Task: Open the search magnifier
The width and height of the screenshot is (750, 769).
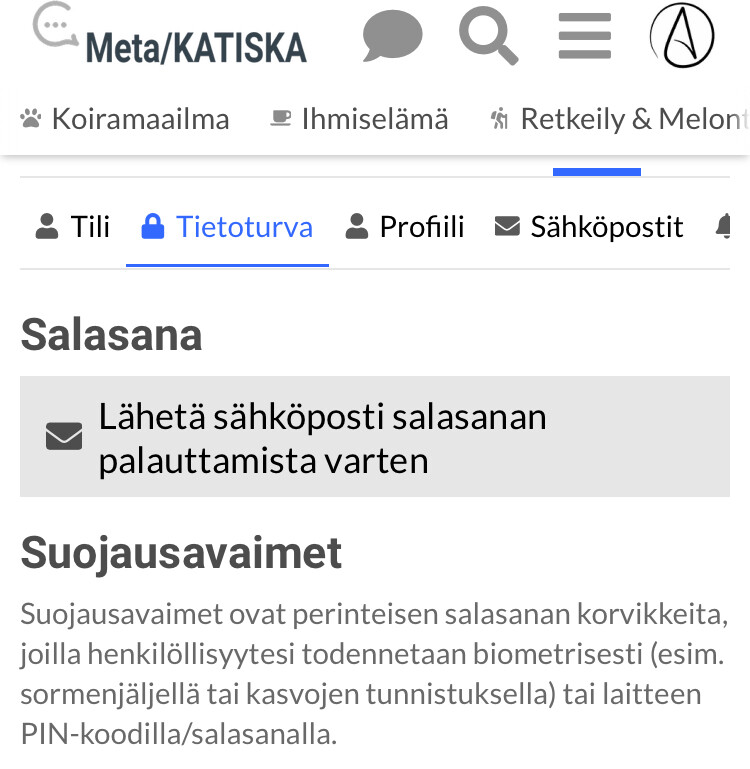Action: click(x=488, y=36)
